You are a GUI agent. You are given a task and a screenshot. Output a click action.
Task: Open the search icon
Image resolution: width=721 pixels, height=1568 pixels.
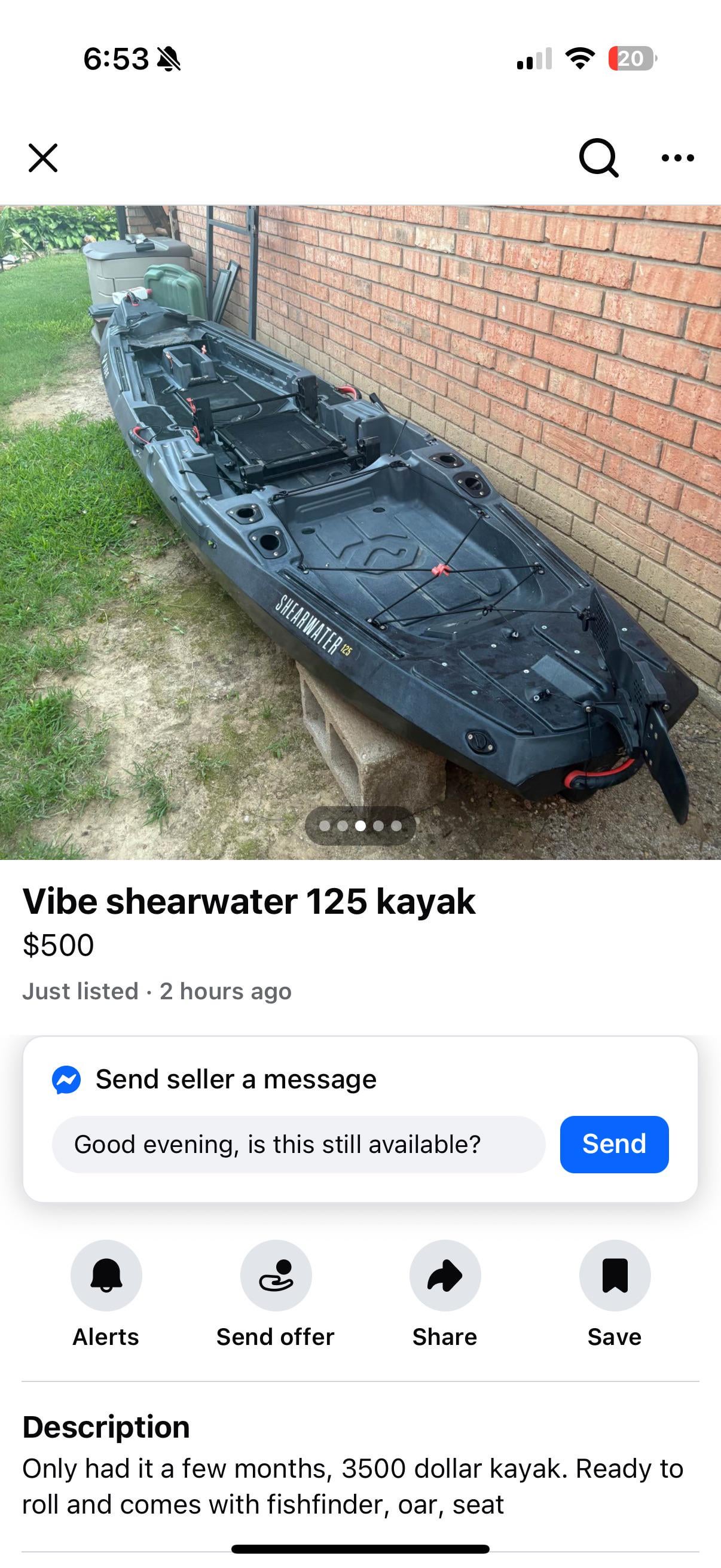[598, 158]
